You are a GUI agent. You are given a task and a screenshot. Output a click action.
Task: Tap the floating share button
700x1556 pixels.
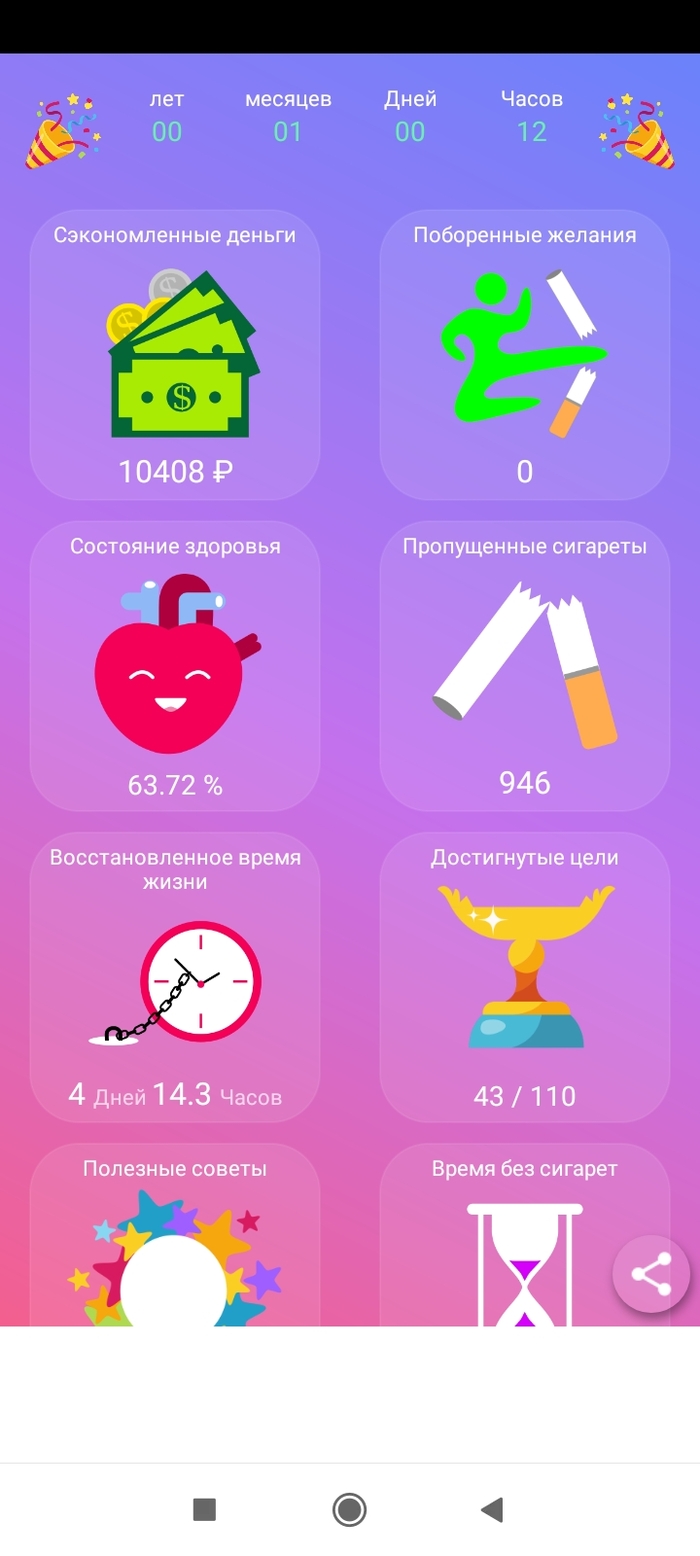pos(651,1274)
